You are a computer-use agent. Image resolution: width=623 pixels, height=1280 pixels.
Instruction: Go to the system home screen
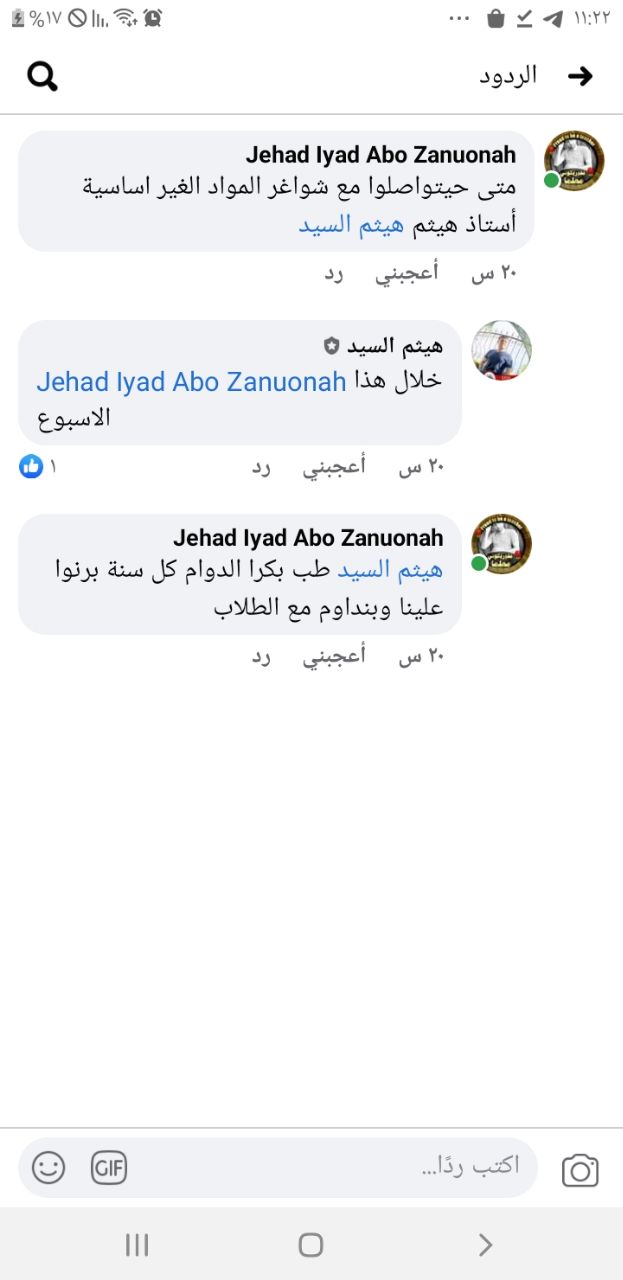pyautogui.click(x=311, y=1244)
